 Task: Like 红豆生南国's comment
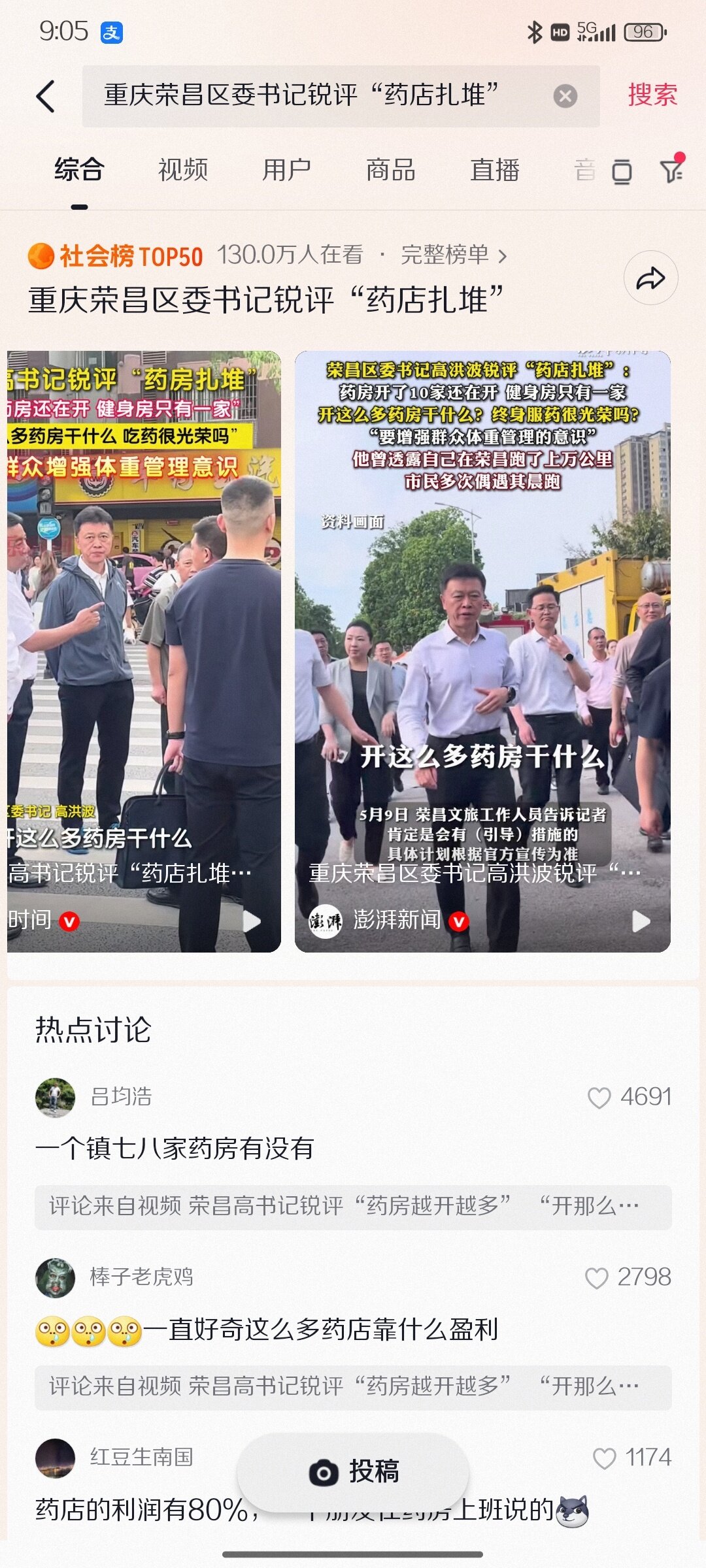click(604, 1458)
